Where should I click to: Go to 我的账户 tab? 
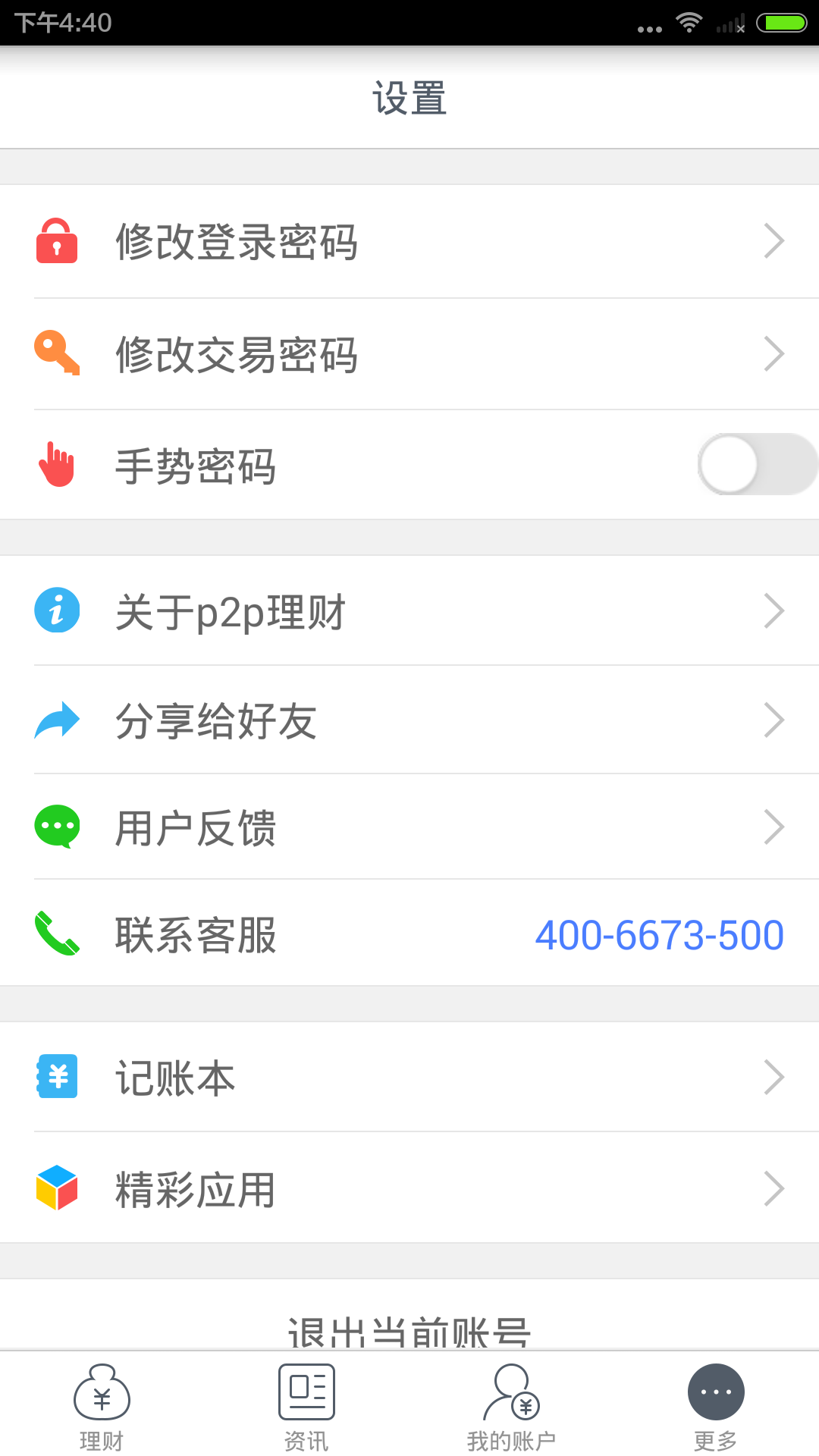511,1406
